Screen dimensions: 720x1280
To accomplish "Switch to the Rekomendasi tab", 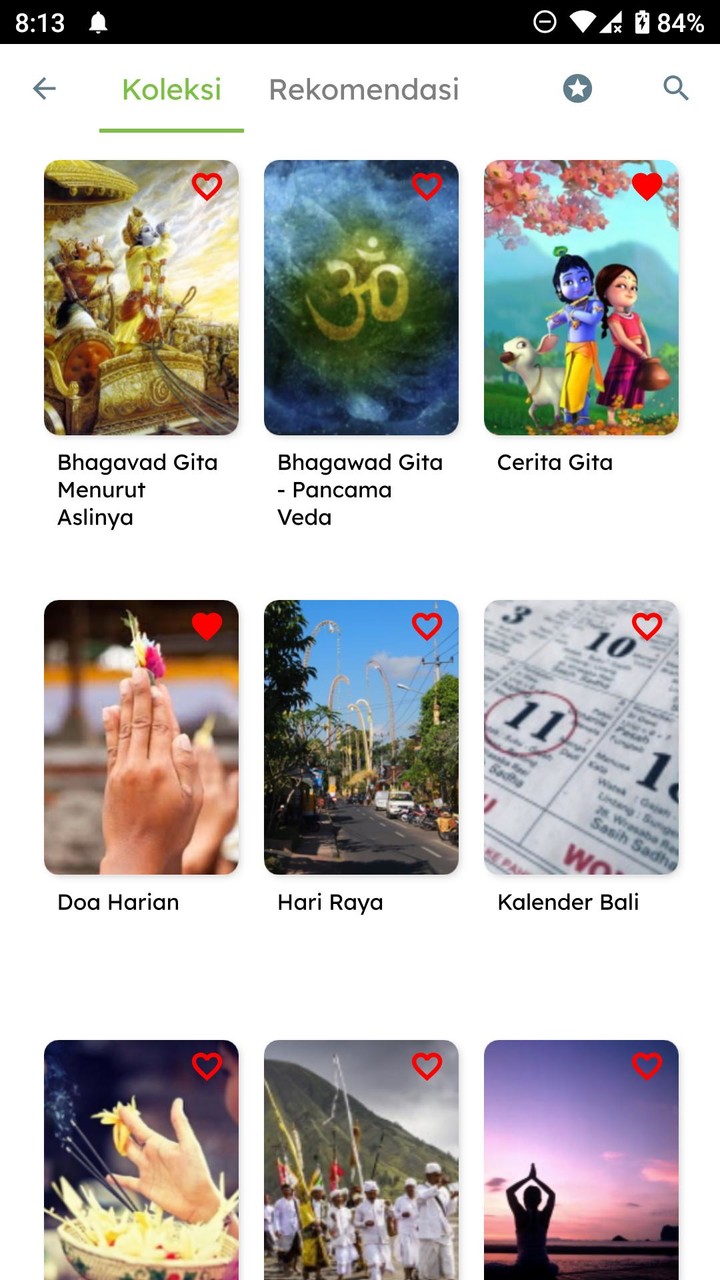I will point(364,89).
